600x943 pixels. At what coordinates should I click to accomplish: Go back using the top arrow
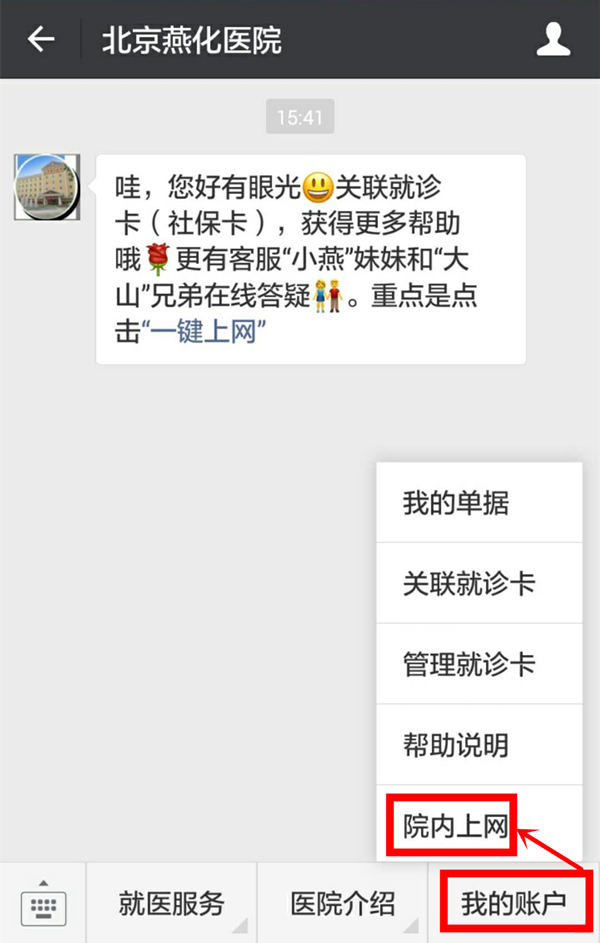tap(40, 40)
